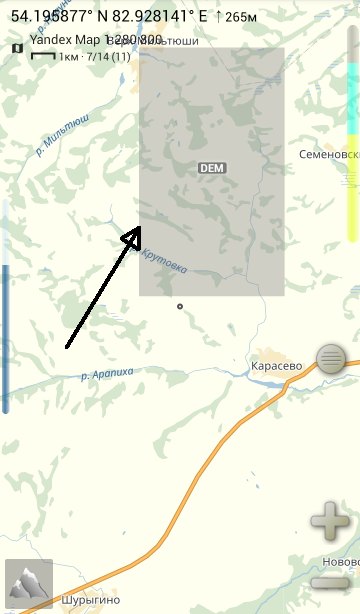Zoom out with the minus button

pyautogui.click(x=330, y=583)
